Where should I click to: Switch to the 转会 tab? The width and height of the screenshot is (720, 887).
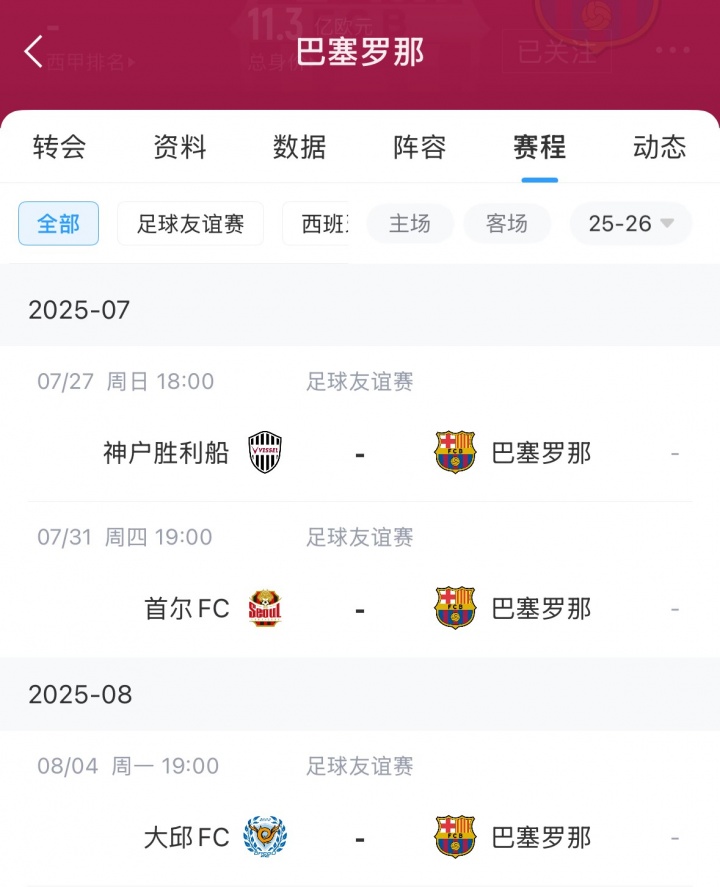point(60,147)
